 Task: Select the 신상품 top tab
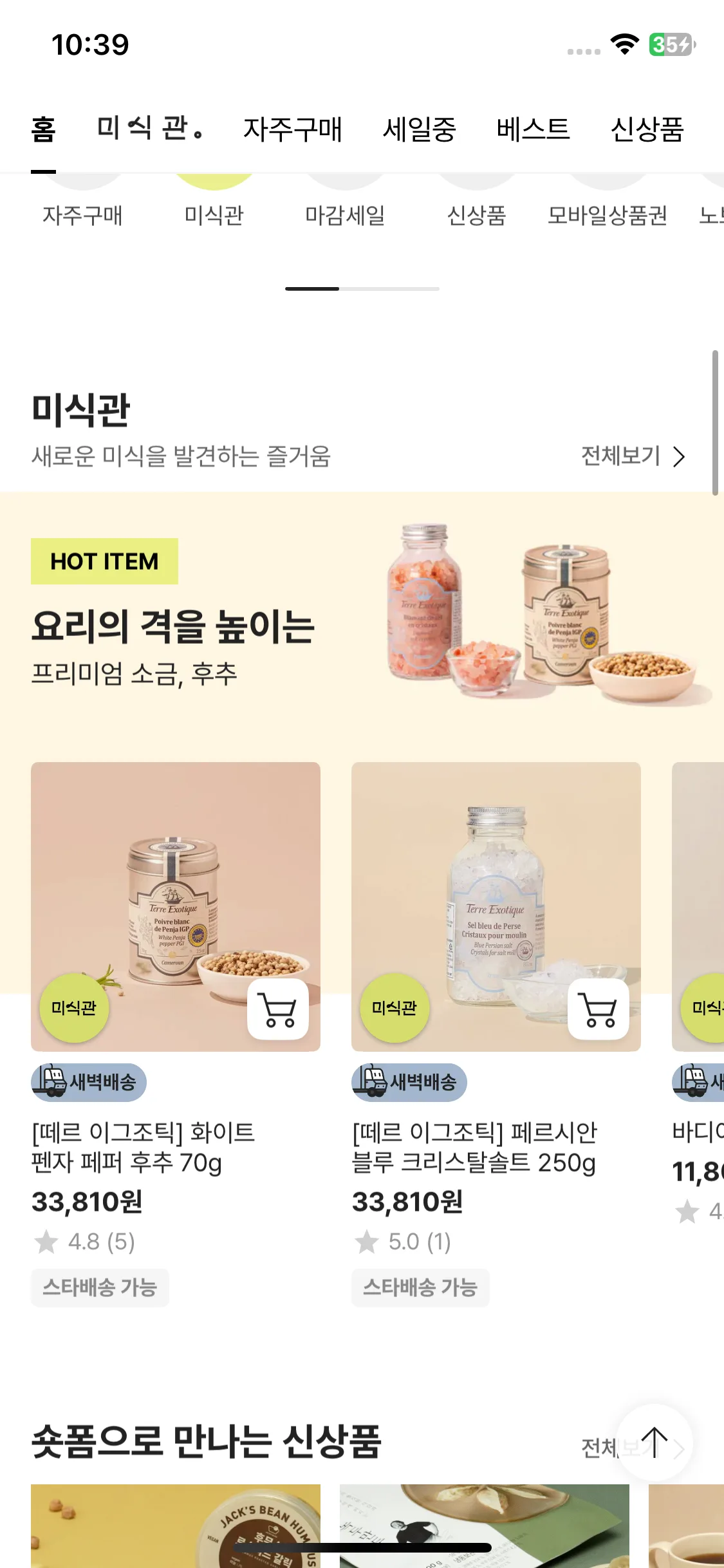click(647, 129)
